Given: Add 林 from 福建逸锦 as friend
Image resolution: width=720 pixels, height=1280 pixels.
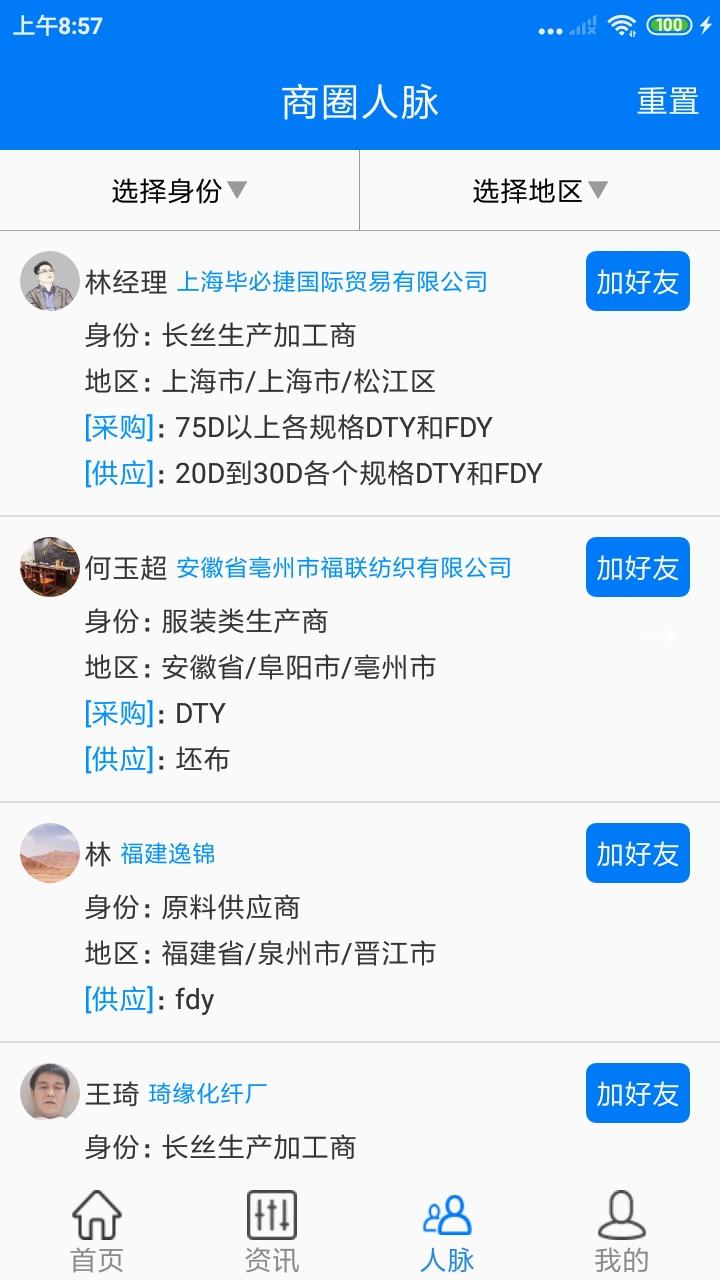Looking at the screenshot, I should coord(637,854).
